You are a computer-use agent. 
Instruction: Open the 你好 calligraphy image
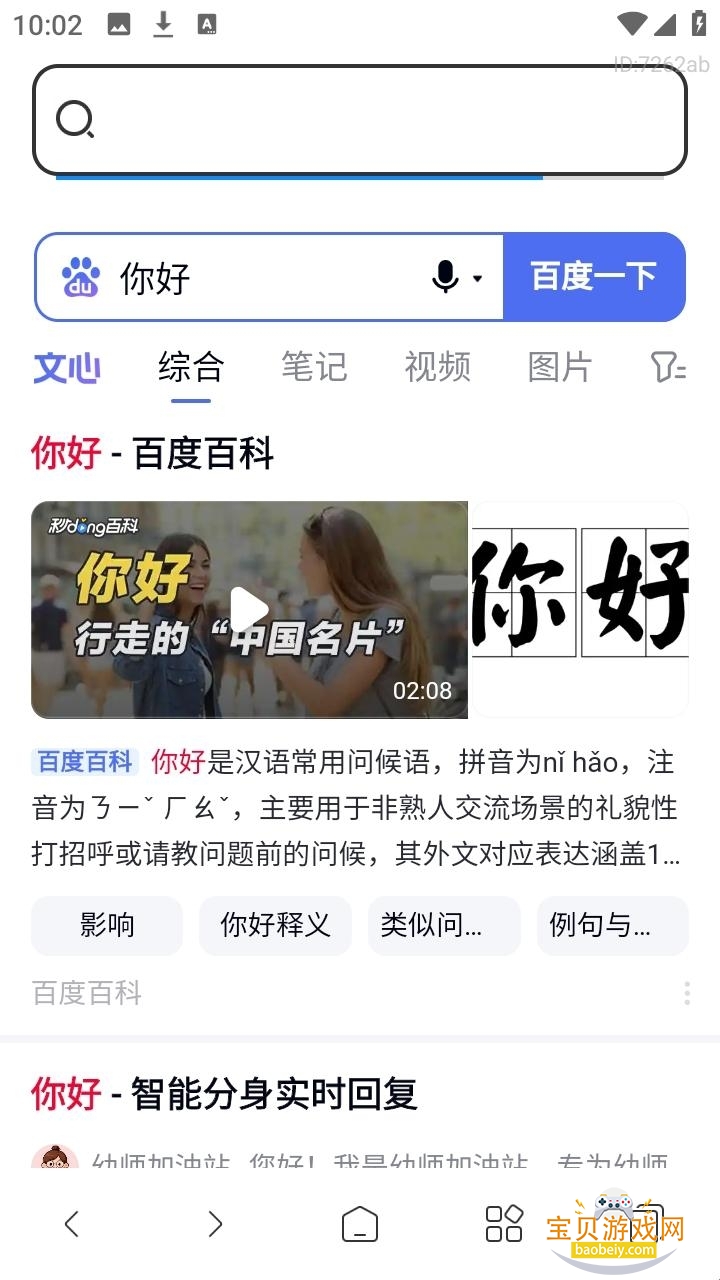coord(580,609)
